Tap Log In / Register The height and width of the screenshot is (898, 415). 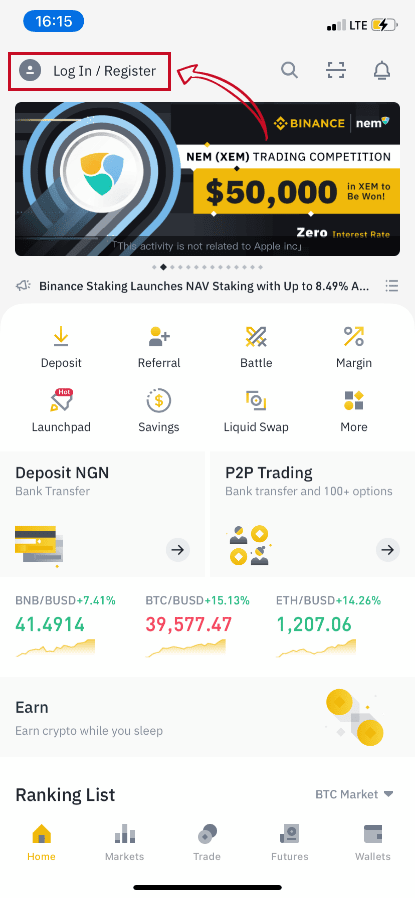tap(89, 72)
